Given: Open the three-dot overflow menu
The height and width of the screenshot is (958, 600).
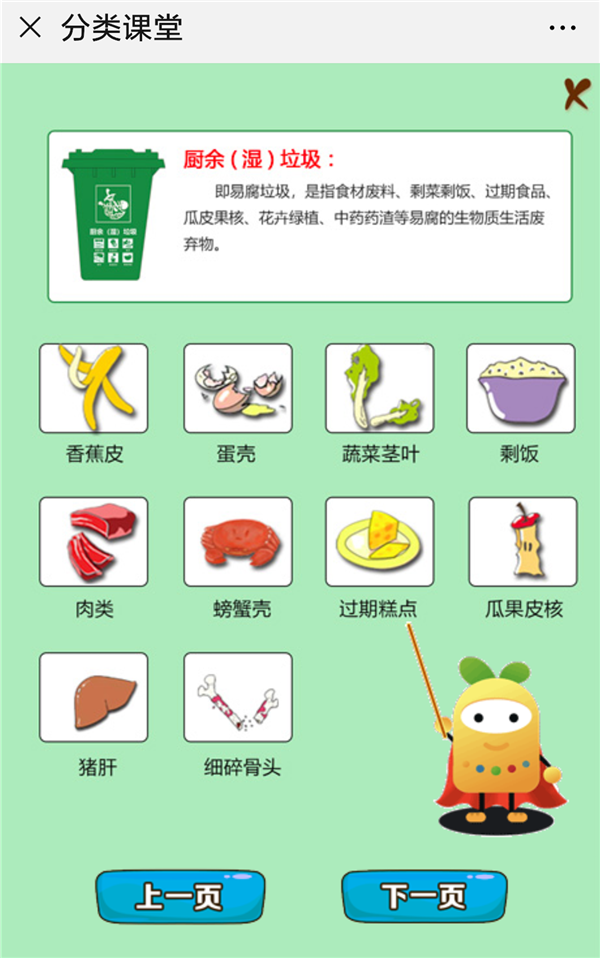Looking at the screenshot, I should [x=563, y=28].
